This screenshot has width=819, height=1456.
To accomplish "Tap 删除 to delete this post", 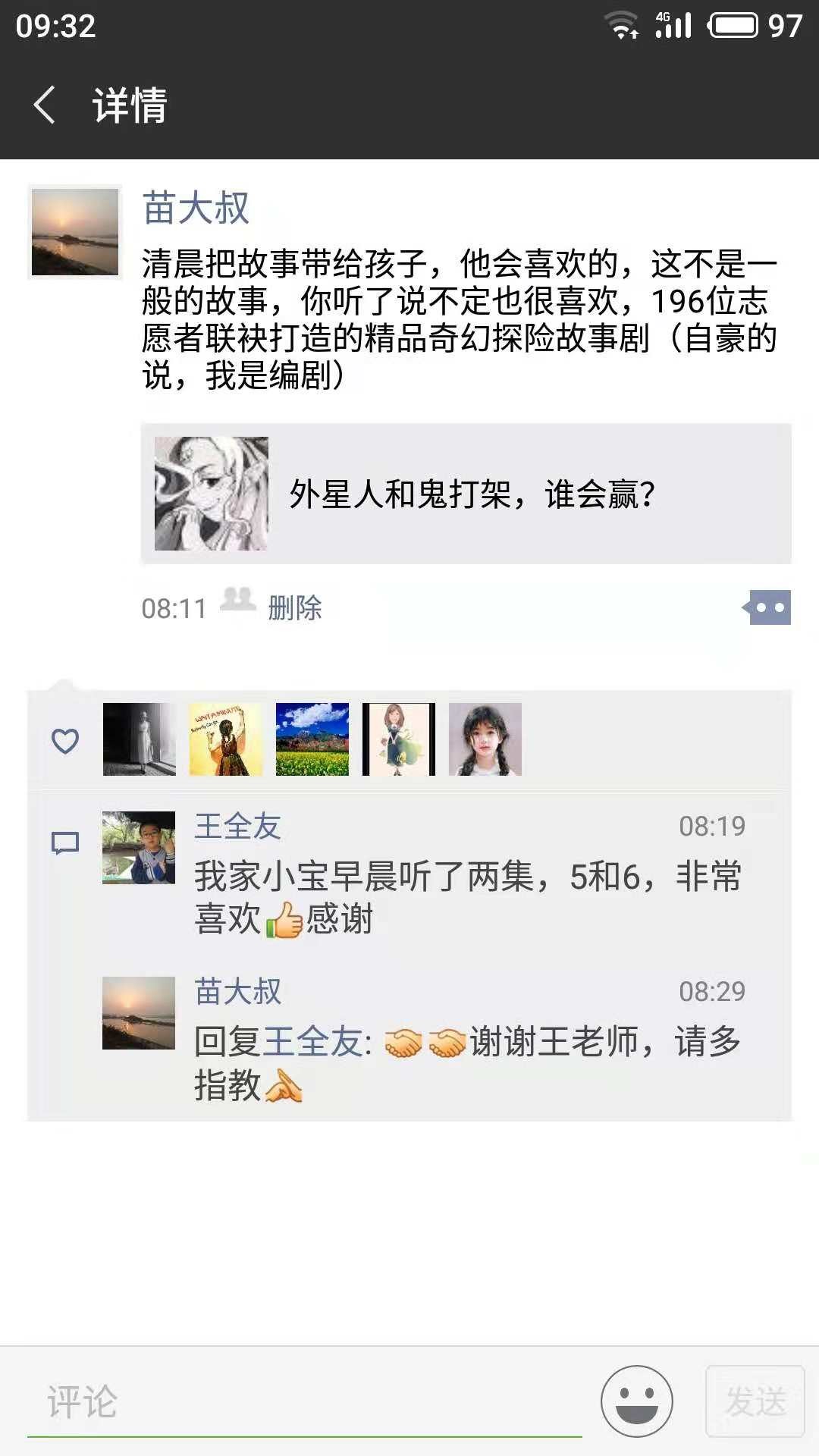I will 295,608.
